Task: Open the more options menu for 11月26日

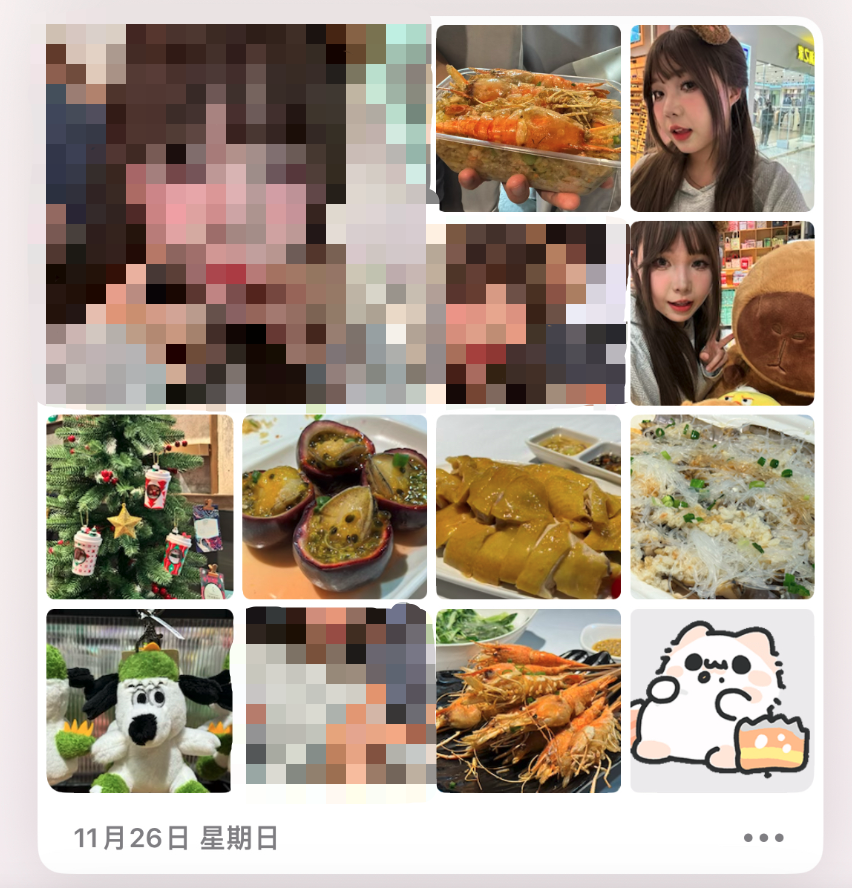Action: coord(764,838)
